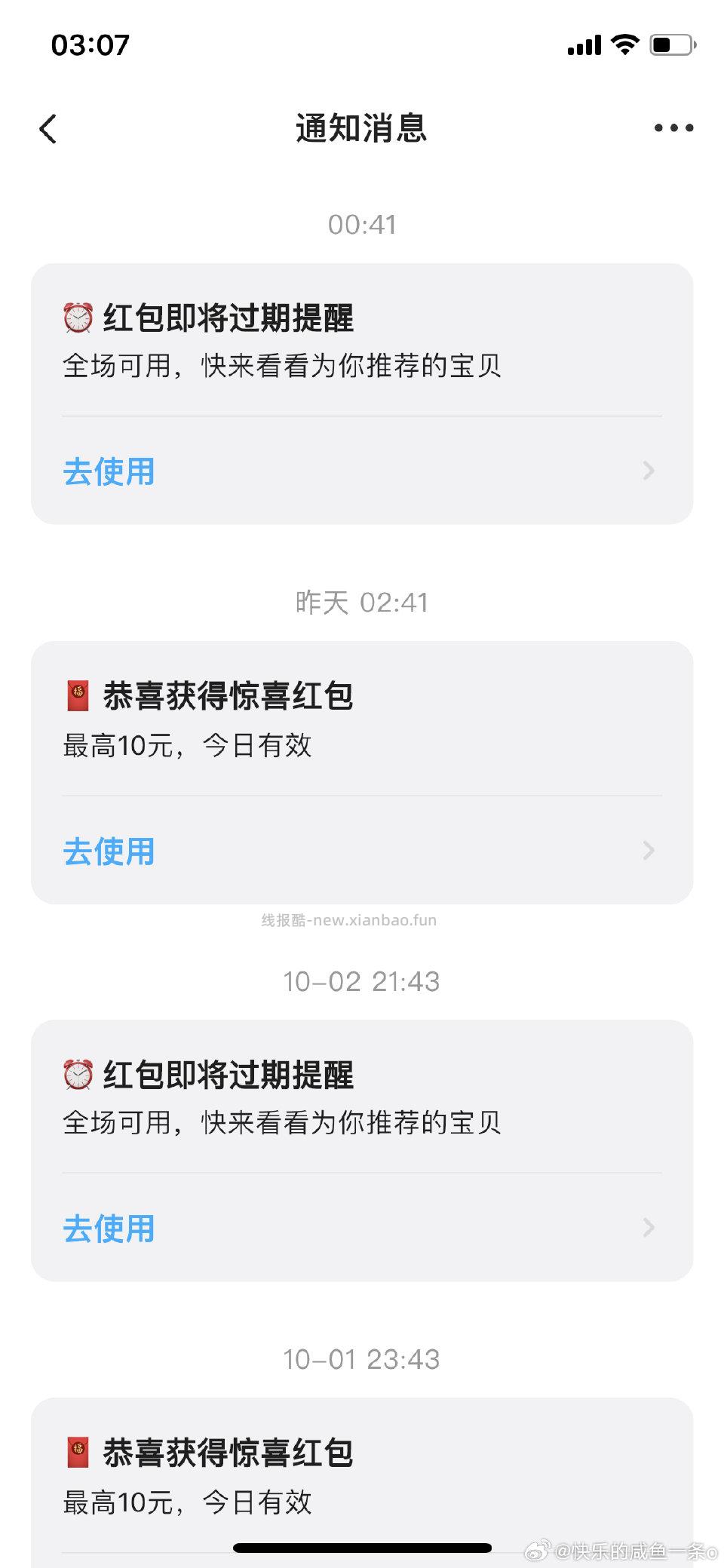This screenshot has width=724, height=1568.
Task: Click the red envelope icon in the 10-01 notification
Action: pos(78,1451)
